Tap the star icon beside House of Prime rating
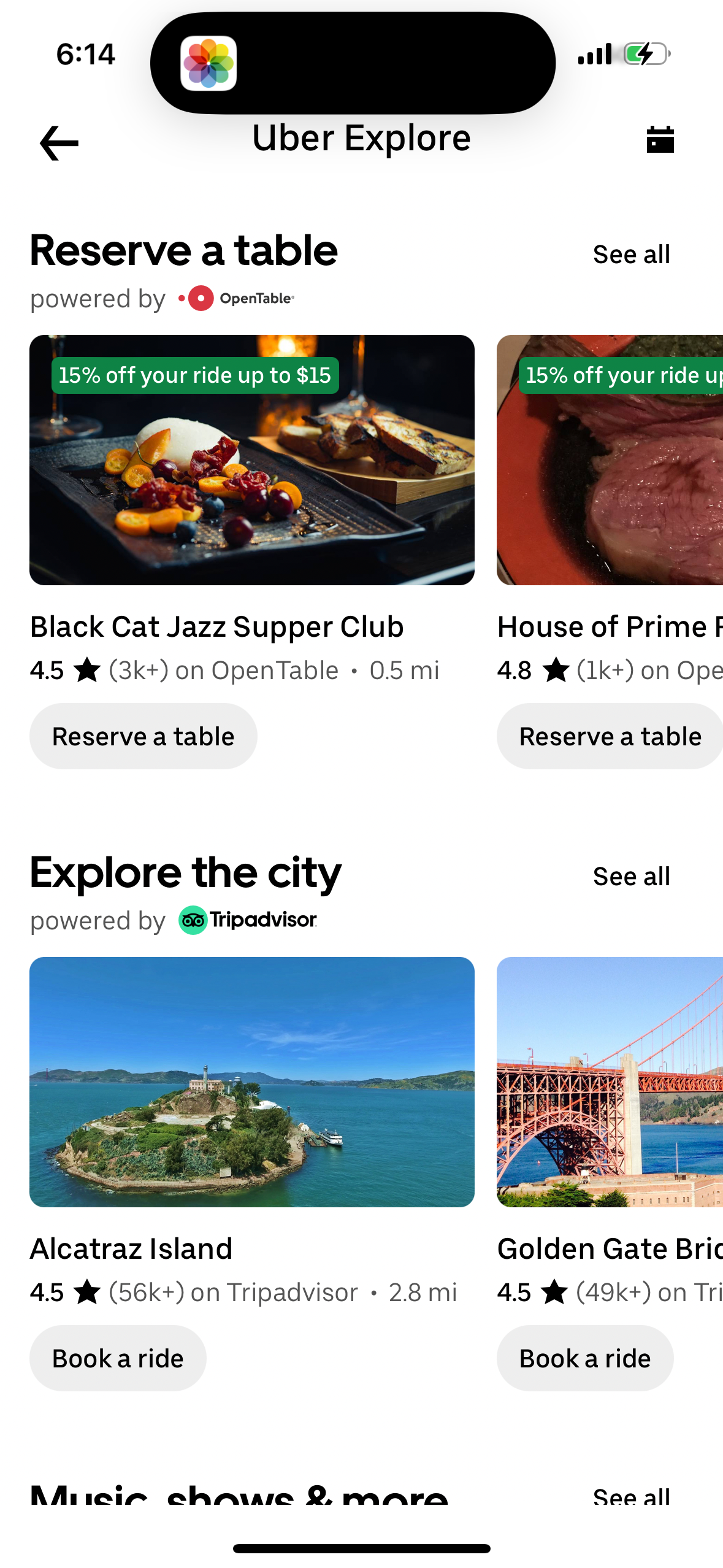Image resolution: width=723 pixels, height=1568 pixels. pyautogui.click(x=556, y=670)
